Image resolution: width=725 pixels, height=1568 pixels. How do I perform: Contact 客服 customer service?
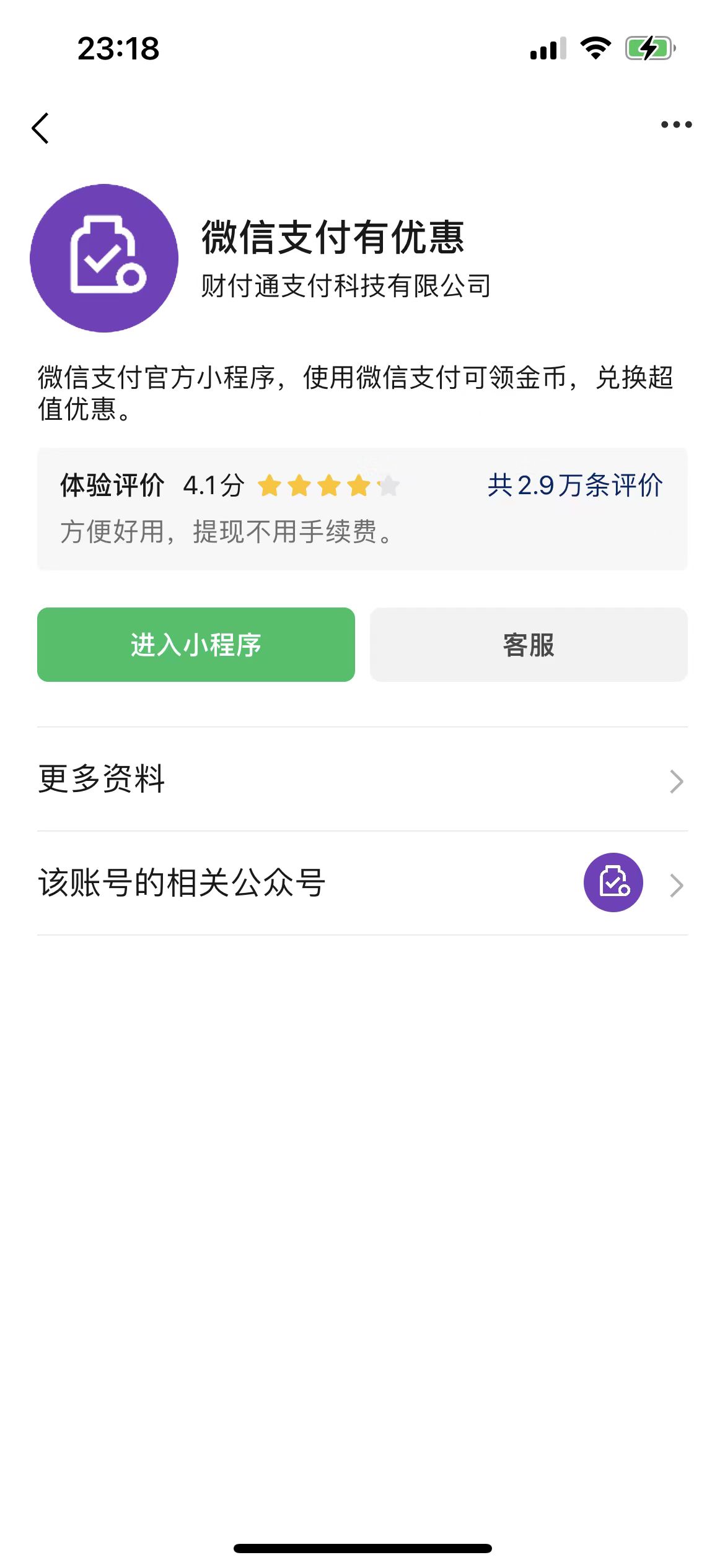tap(529, 645)
